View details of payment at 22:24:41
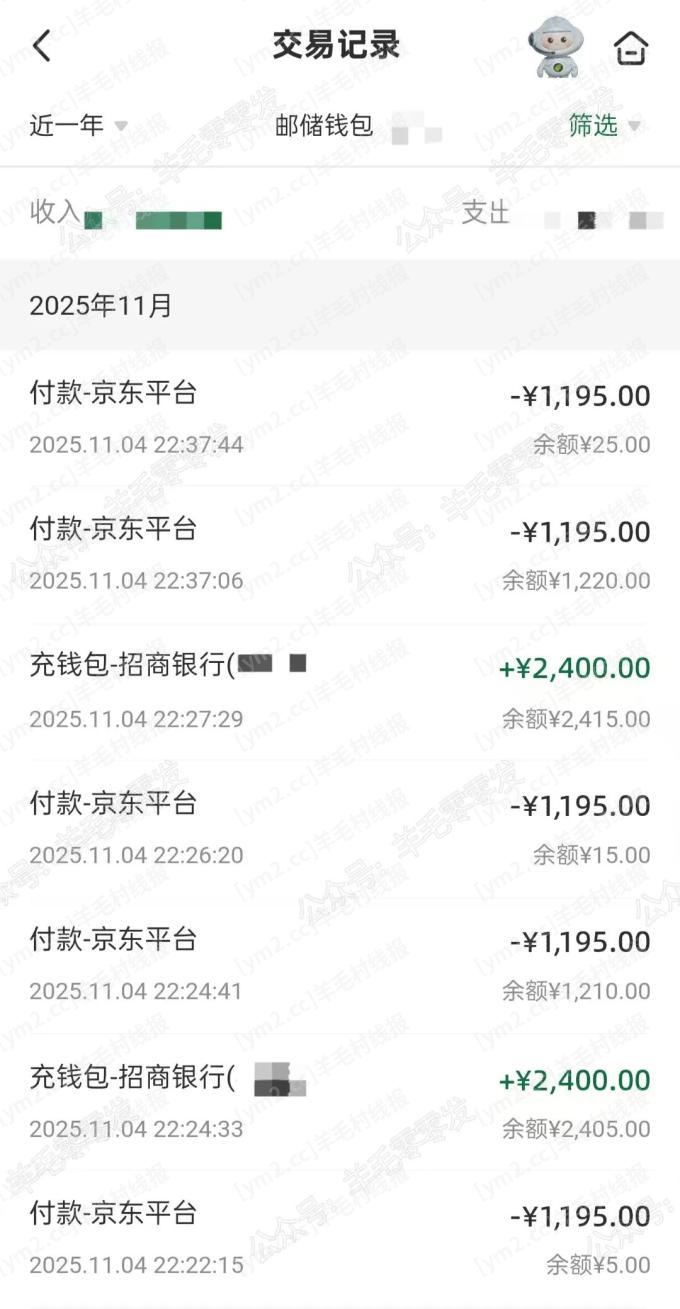680x1309 pixels. [x=340, y=965]
